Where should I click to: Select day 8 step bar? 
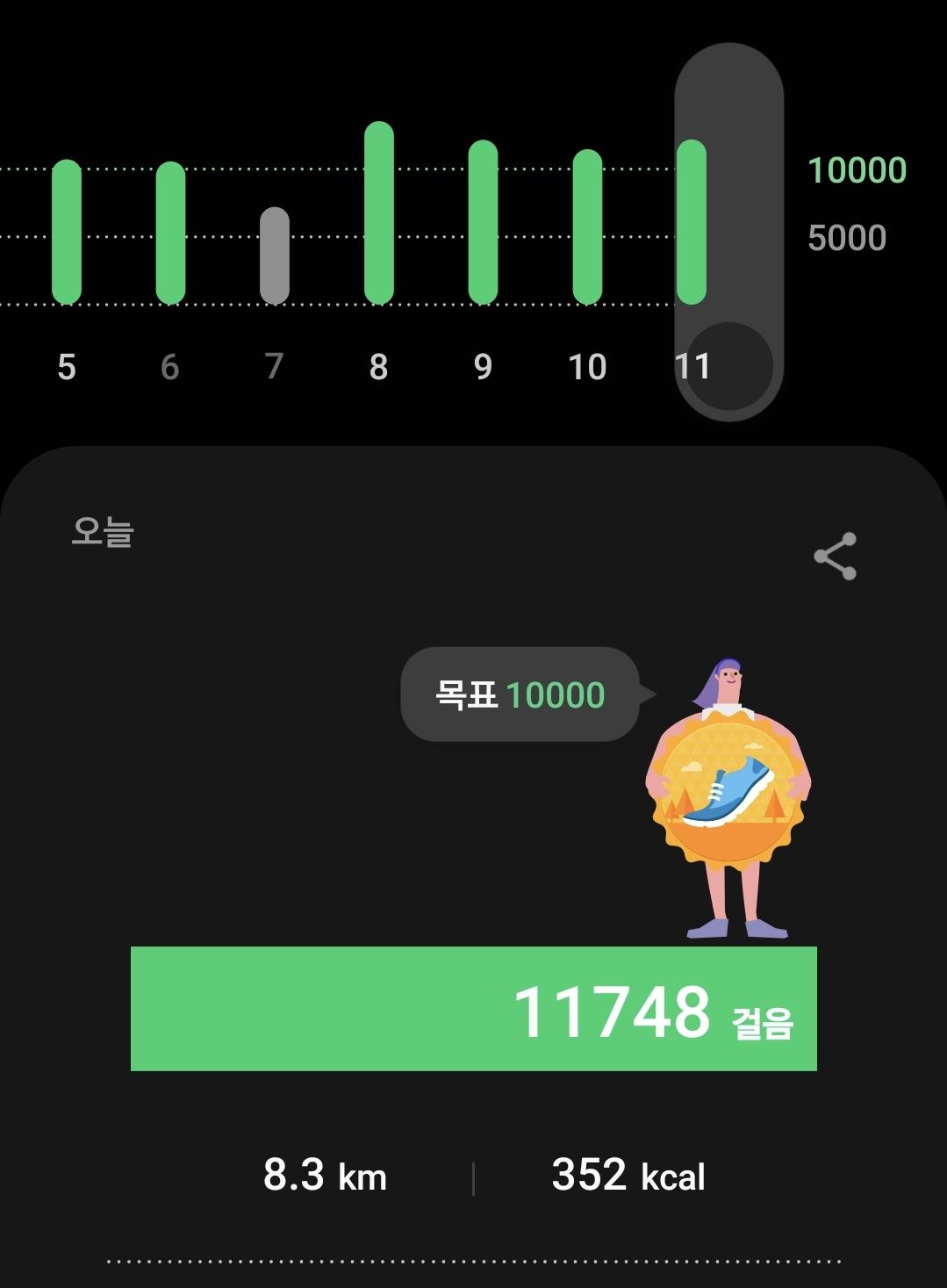[378, 213]
